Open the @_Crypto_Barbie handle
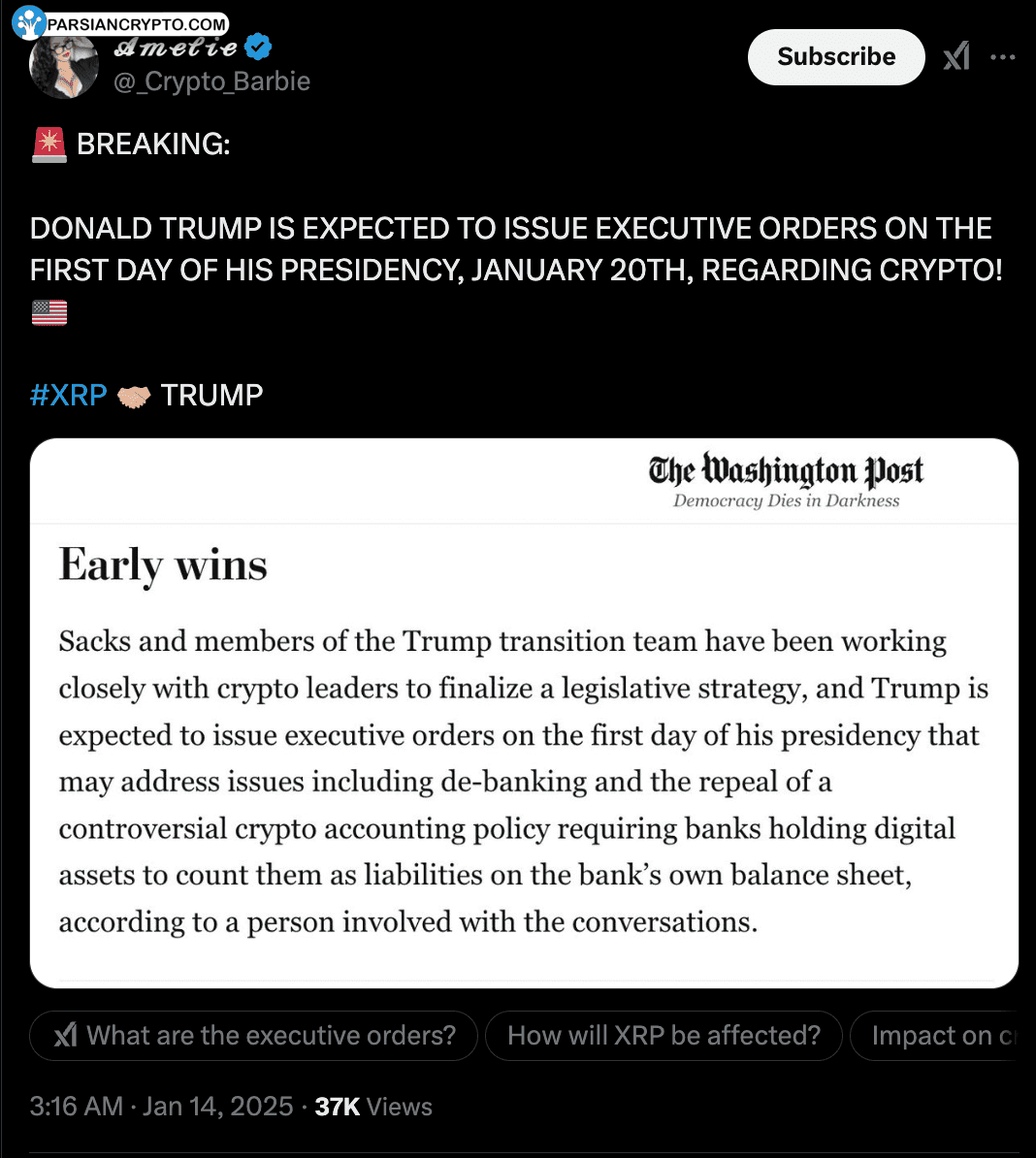Screen dimensions: 1036x1158 [x=212, y=81]
